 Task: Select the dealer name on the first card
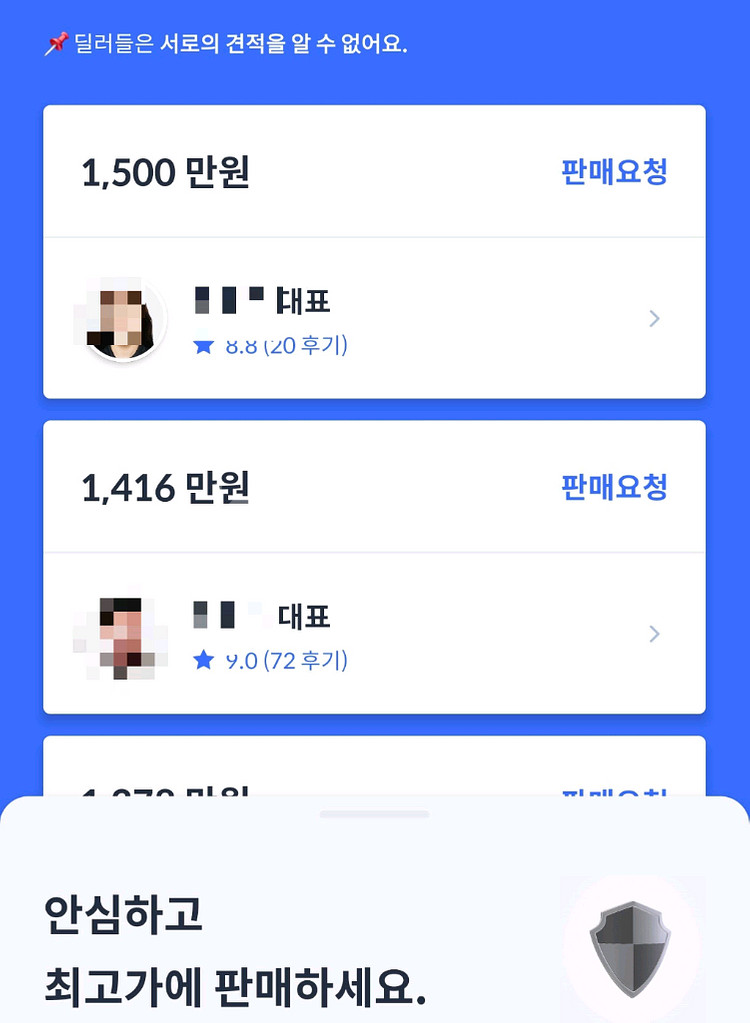click(263, 300)
